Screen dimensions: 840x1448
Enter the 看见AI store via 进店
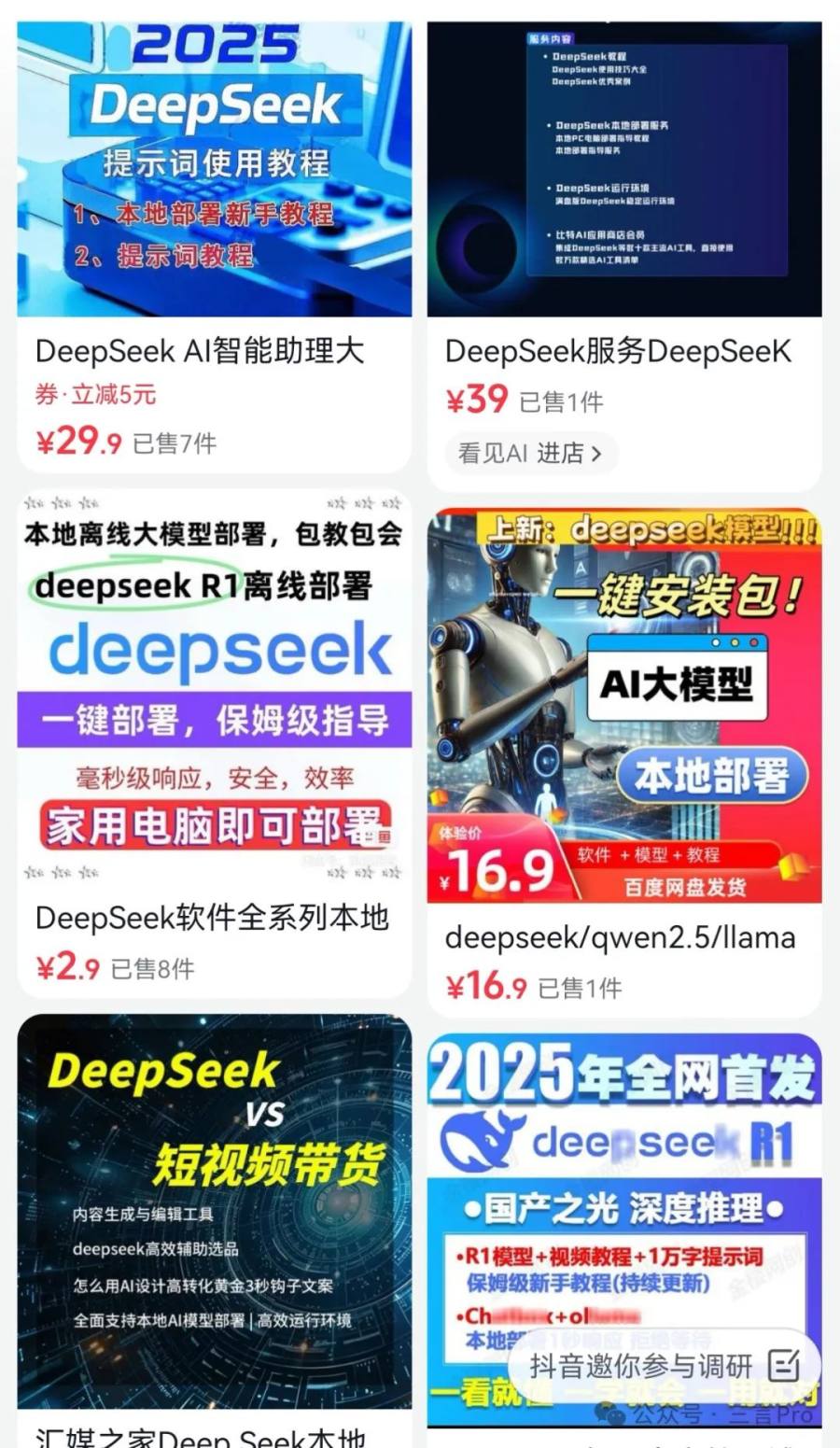[x=530, y=454]
